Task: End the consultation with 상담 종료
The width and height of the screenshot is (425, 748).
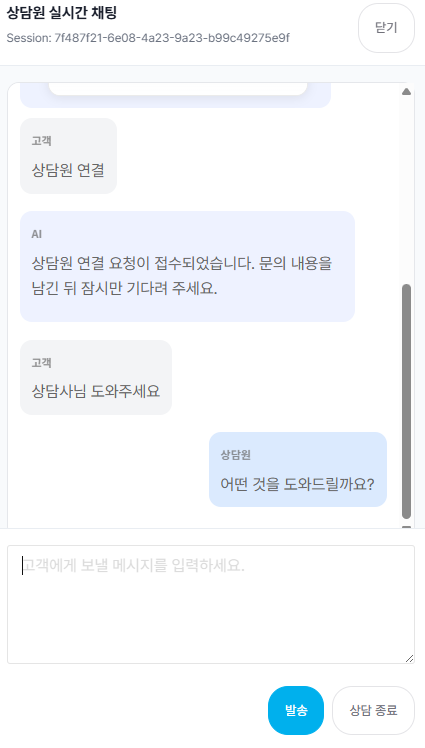Action: [x=373, y=710]
